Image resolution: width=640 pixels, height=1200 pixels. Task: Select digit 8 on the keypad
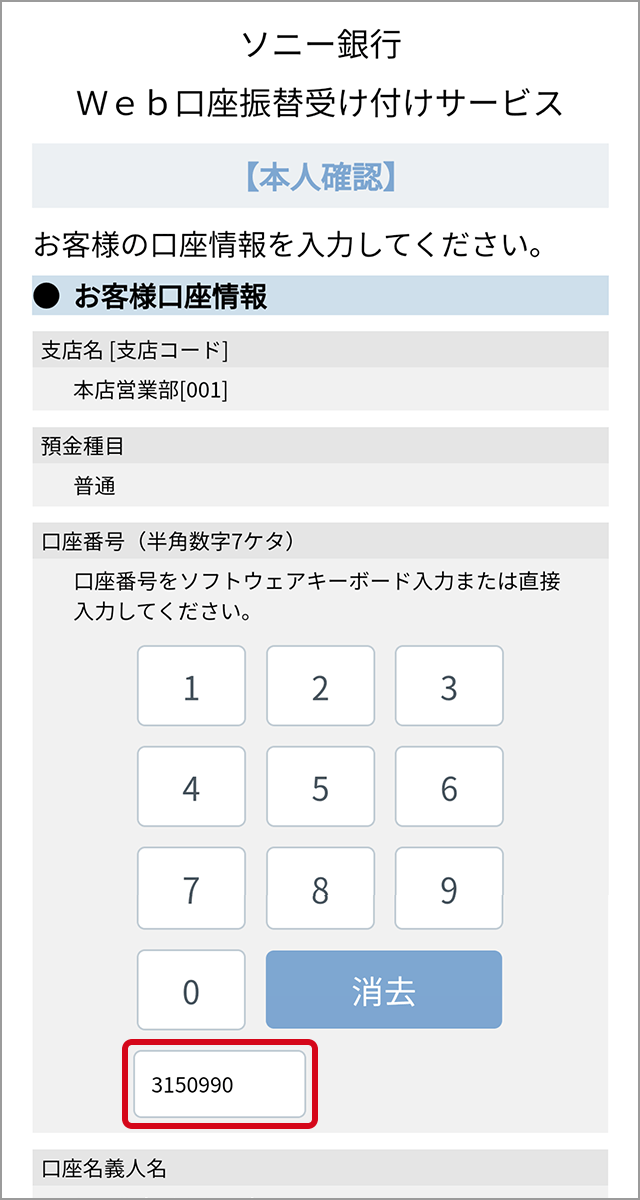[x=320, y=888]
